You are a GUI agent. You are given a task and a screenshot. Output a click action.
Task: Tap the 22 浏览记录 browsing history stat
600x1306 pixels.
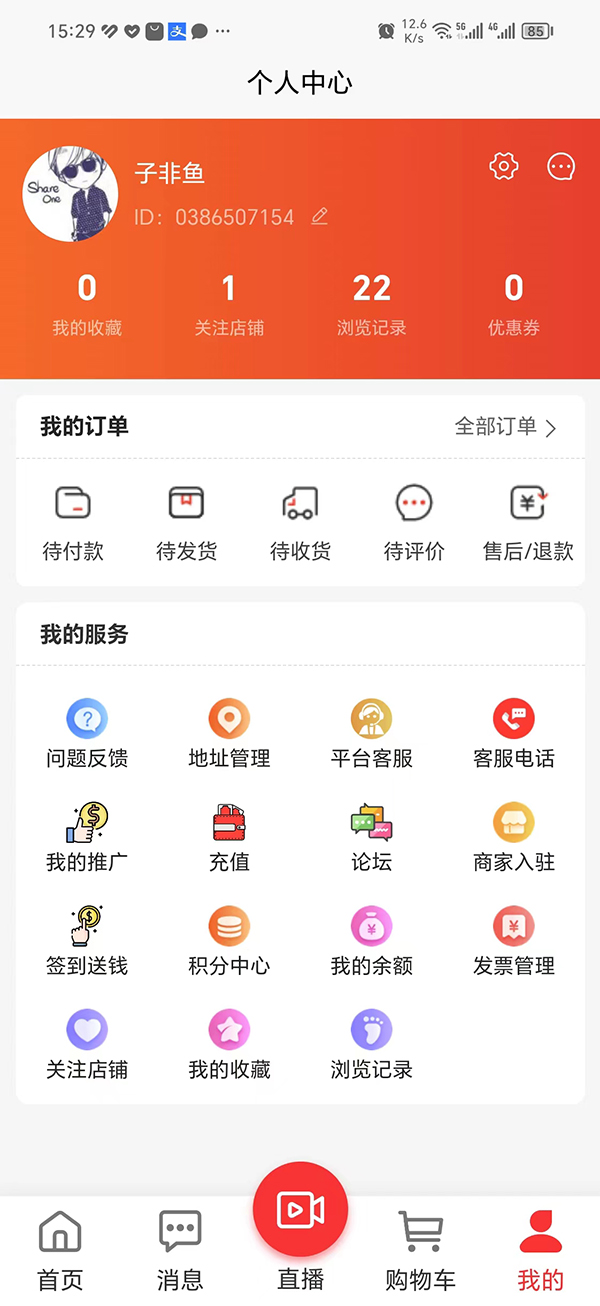[371, 305]
